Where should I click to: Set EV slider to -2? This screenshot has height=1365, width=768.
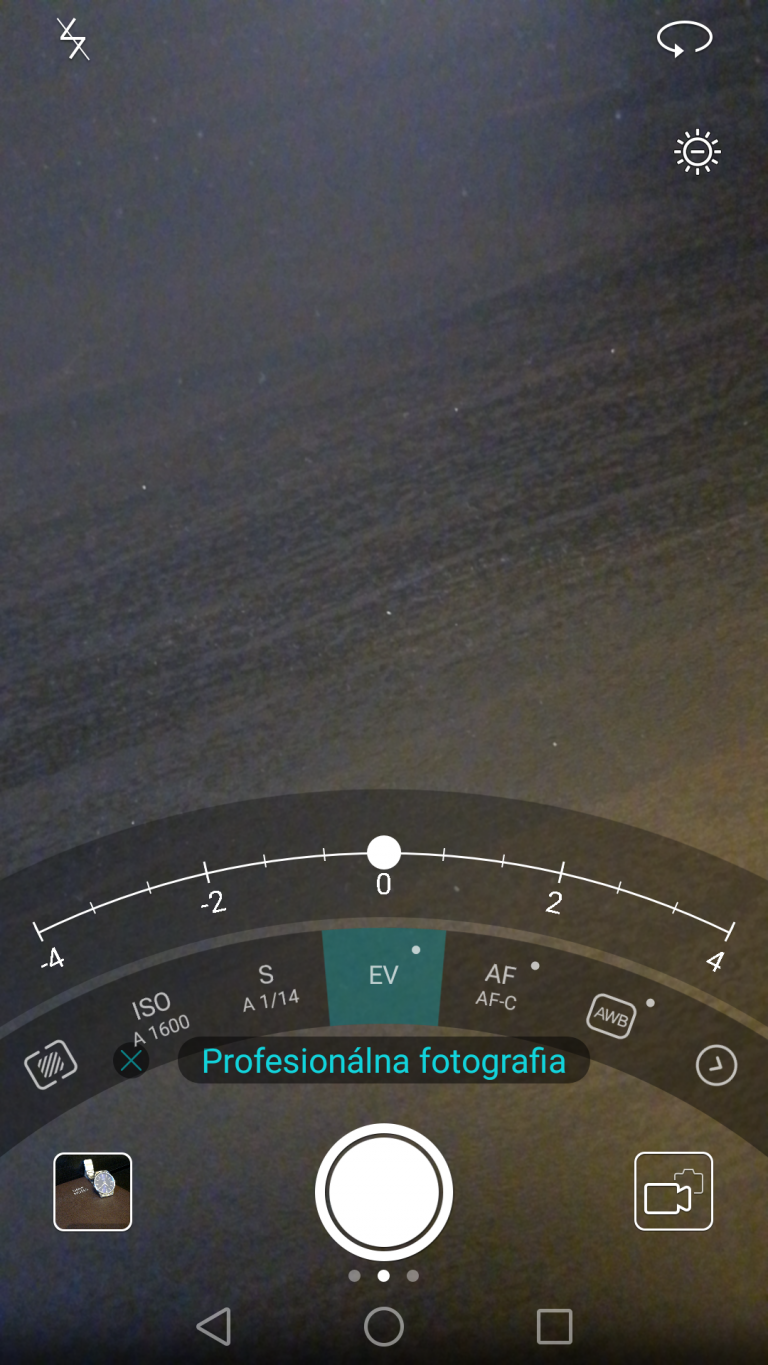[206, 872]
